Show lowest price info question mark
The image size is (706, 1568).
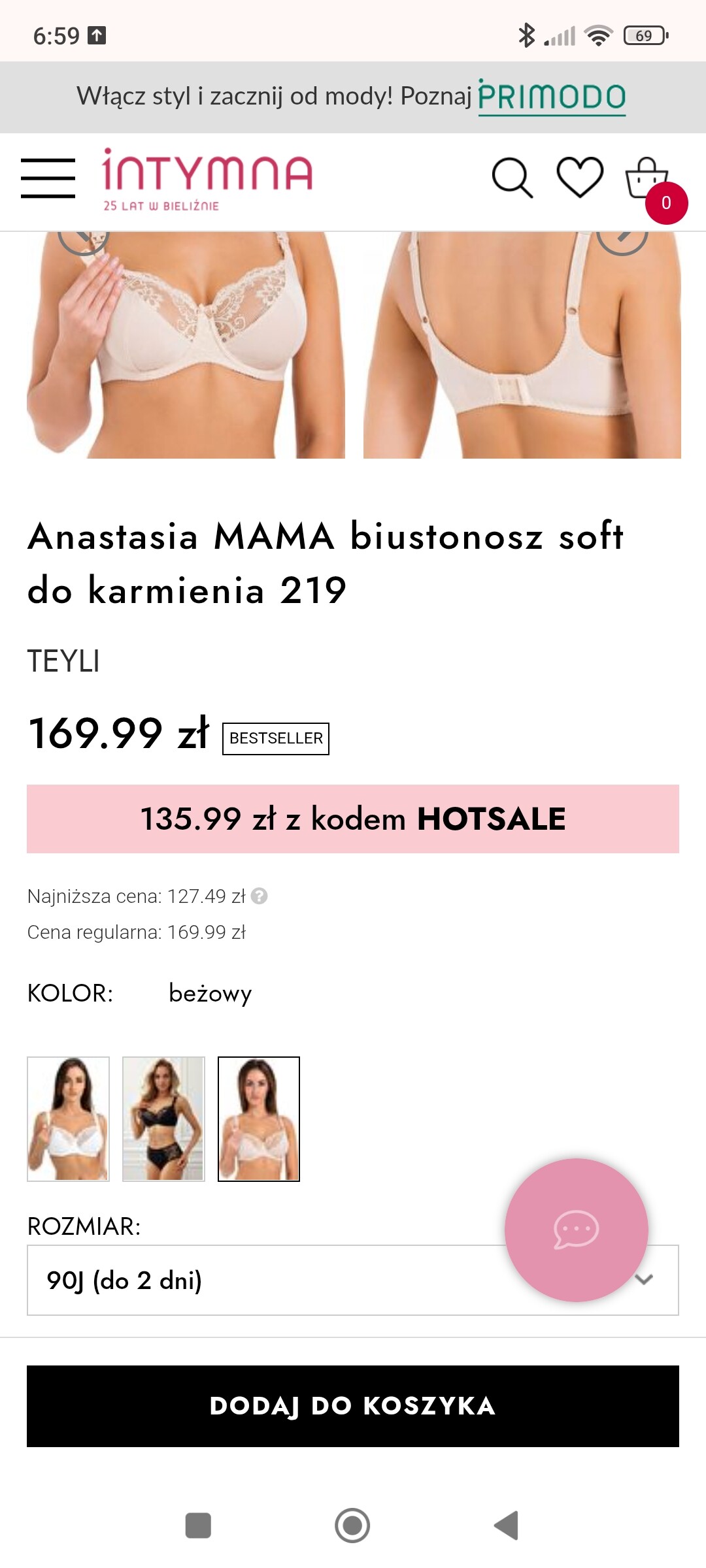(x=260, y=896)
